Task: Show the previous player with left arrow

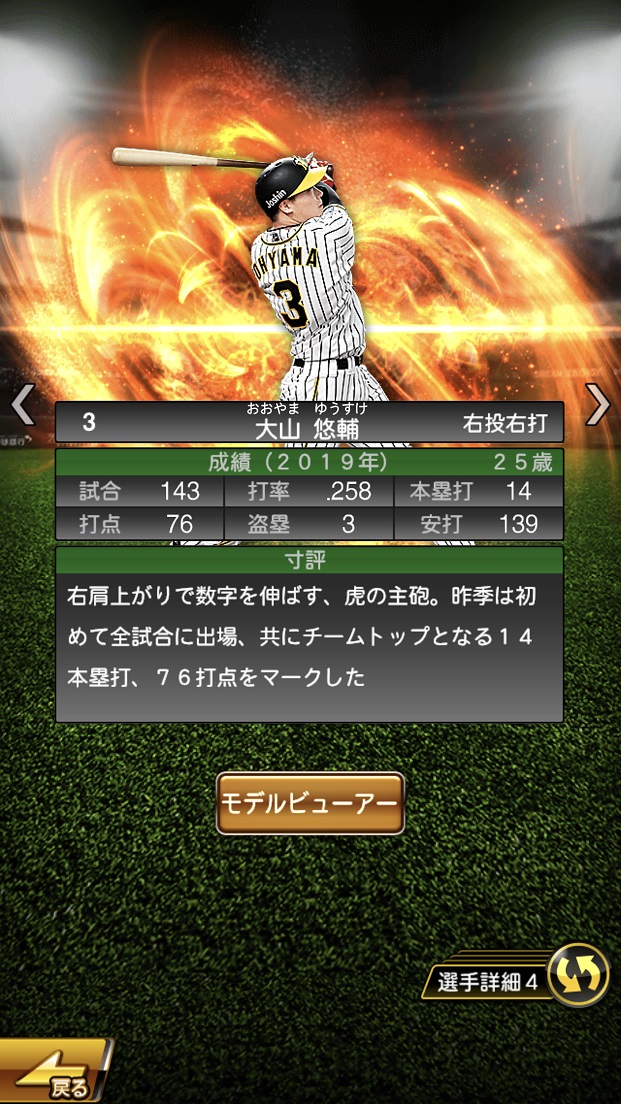Action: point(23,404)
